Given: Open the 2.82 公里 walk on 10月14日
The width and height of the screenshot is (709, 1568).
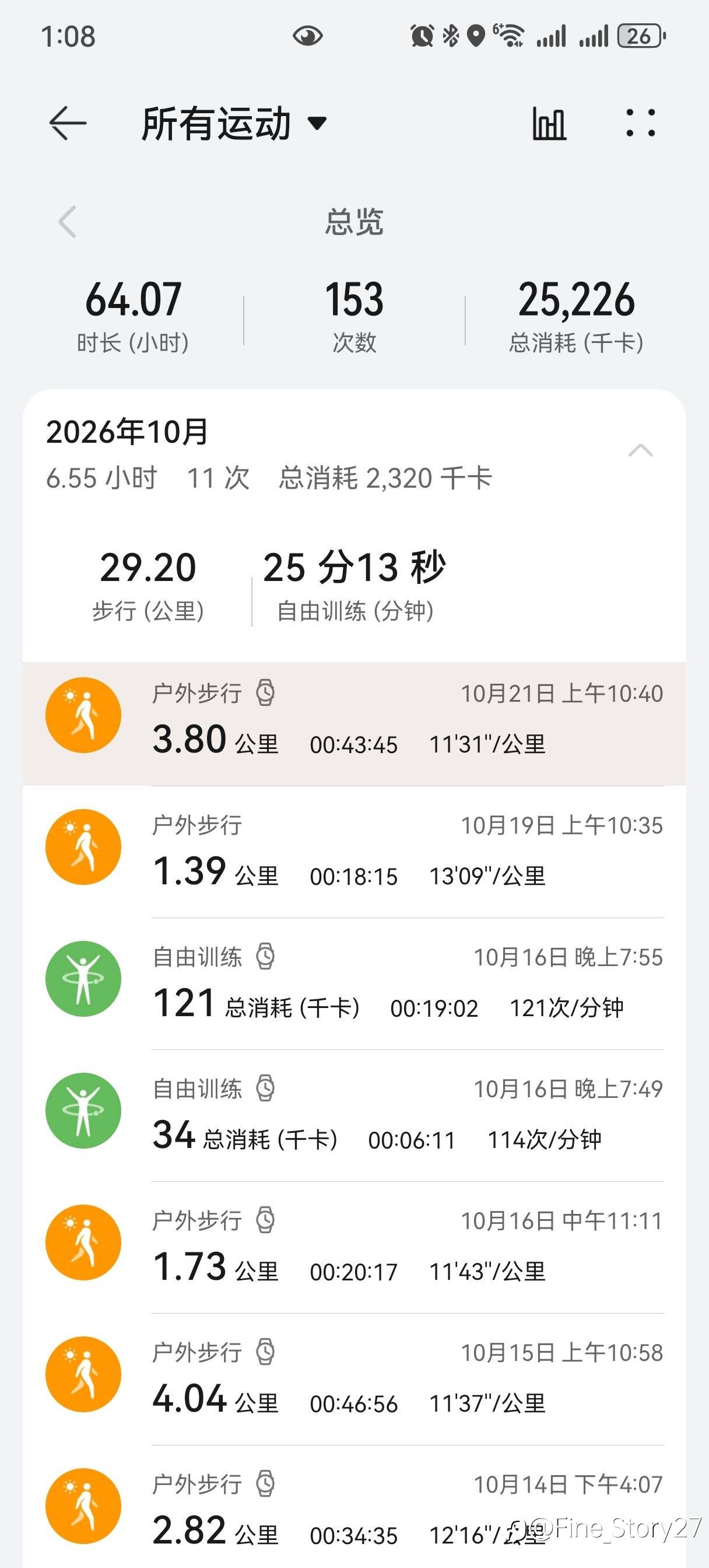Looking at the screenshot, I should coord(354,1507).
